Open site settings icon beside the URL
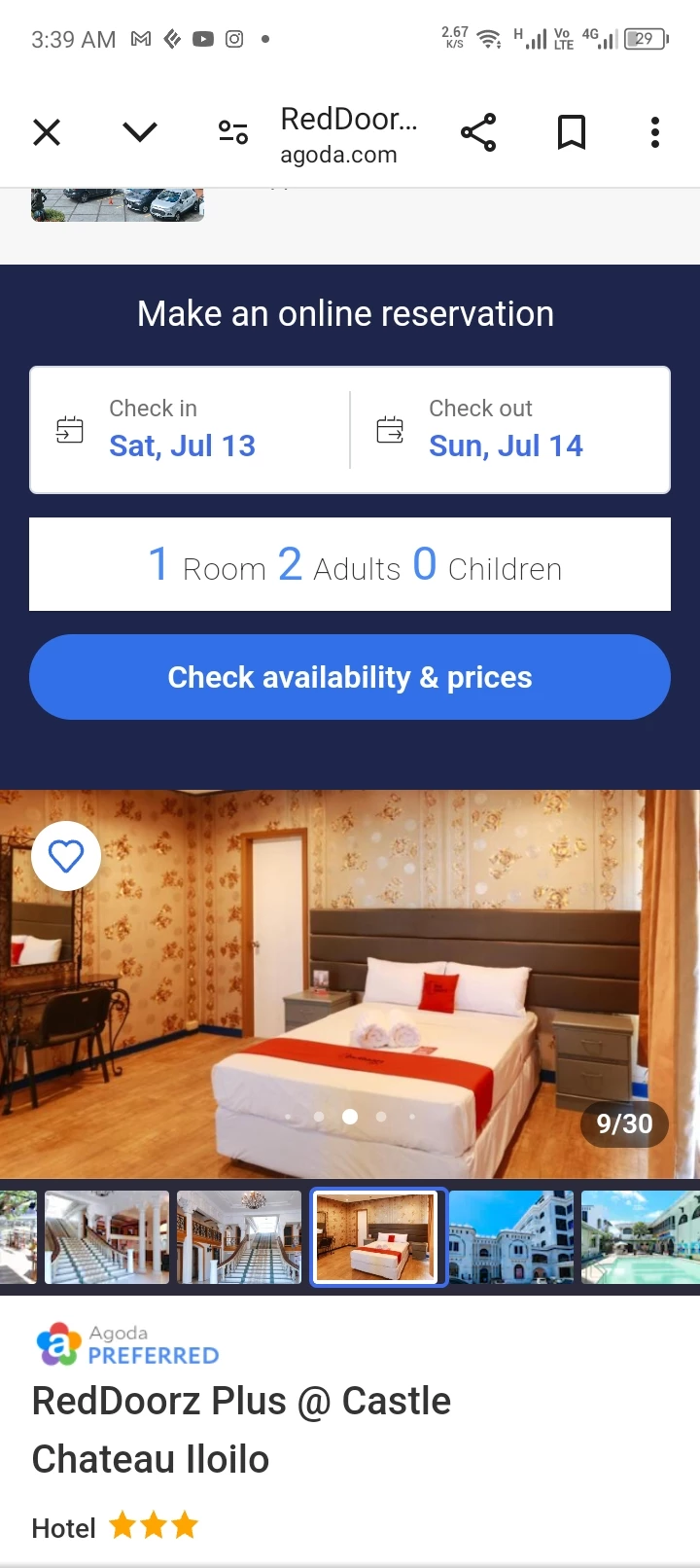This screenshot has height=1568, width=700. (x=233, y=132)
